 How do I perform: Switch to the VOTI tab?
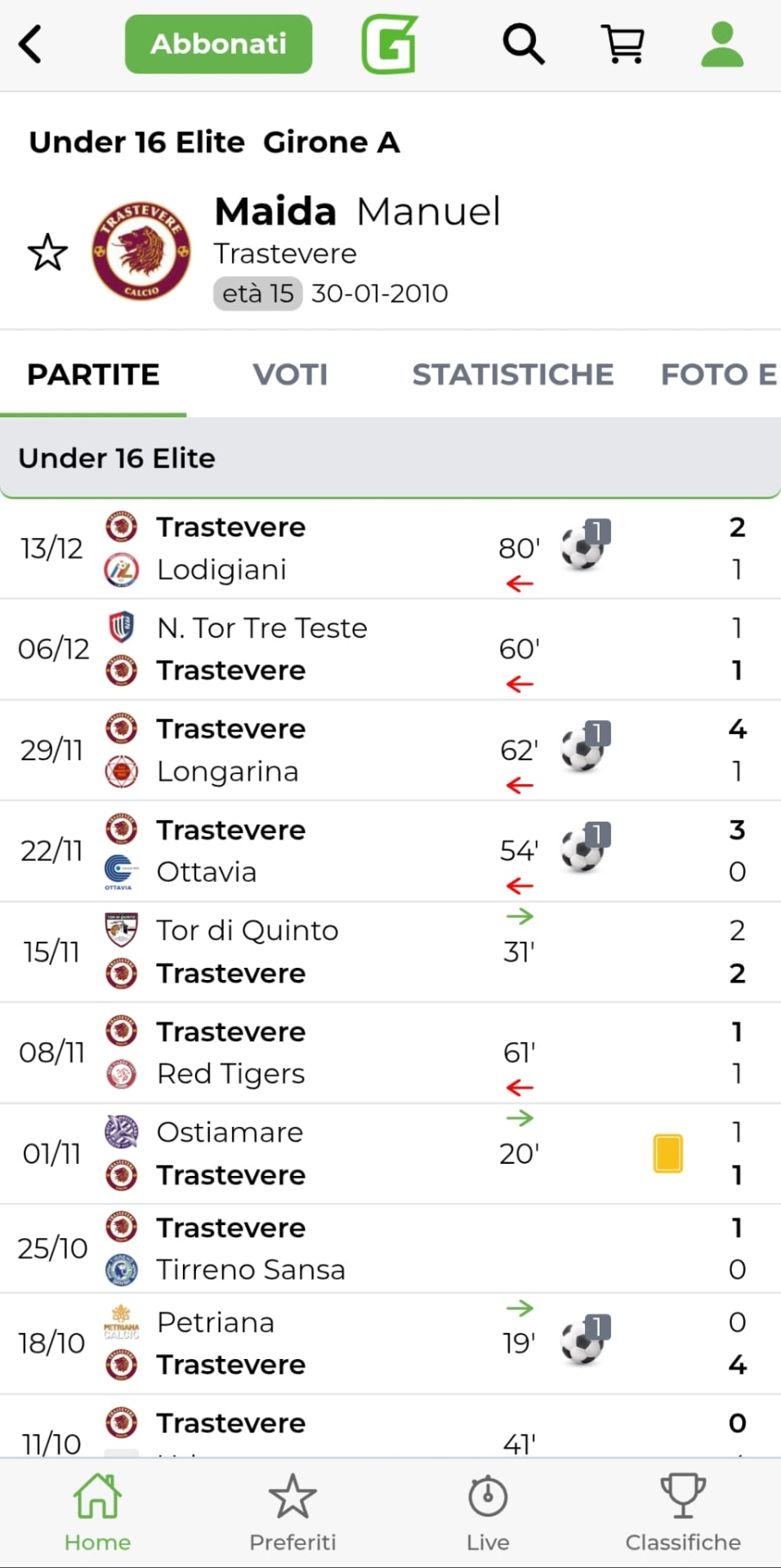coord(290,375)
